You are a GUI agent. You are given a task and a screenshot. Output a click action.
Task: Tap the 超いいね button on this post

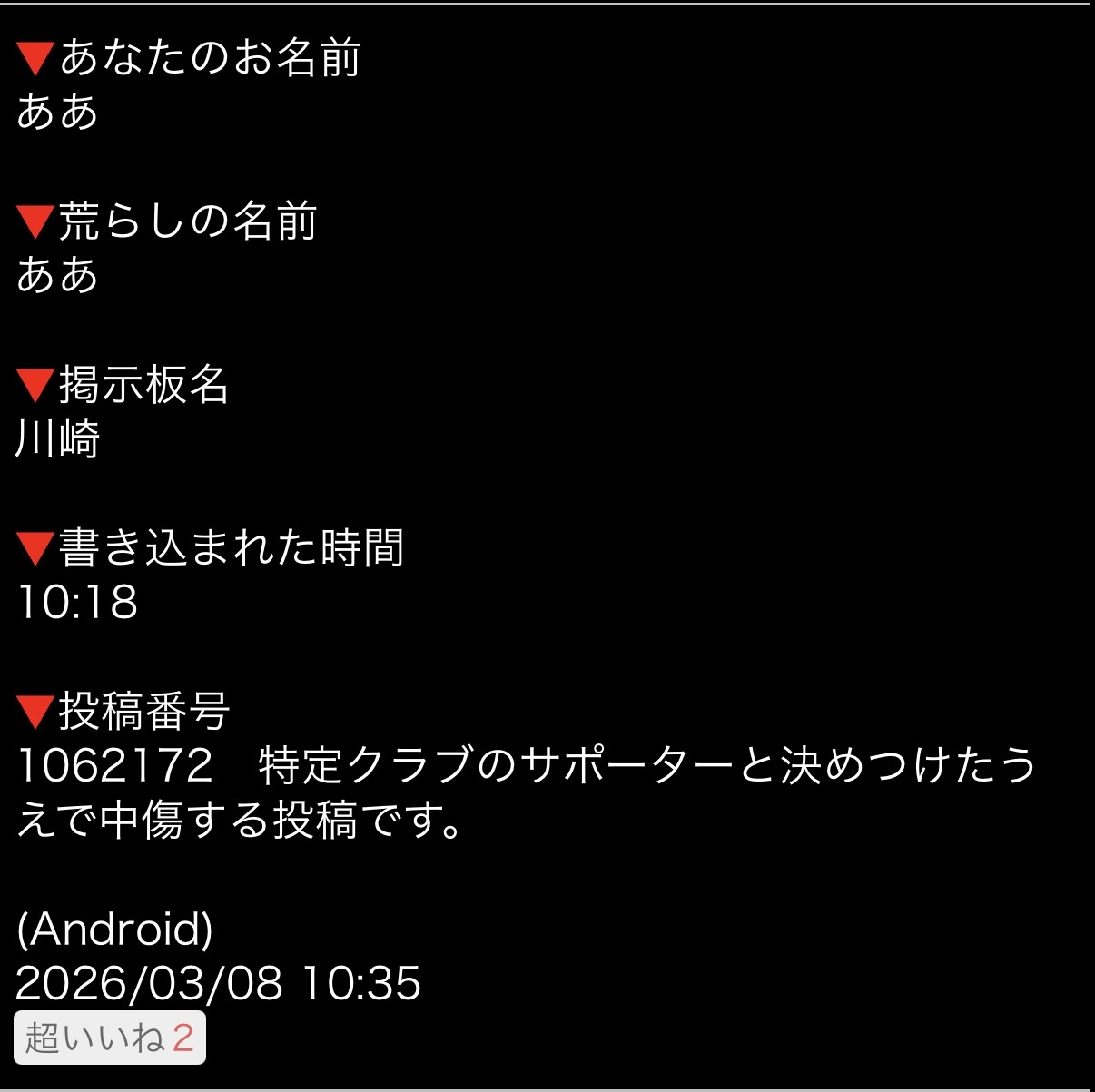110,1038
